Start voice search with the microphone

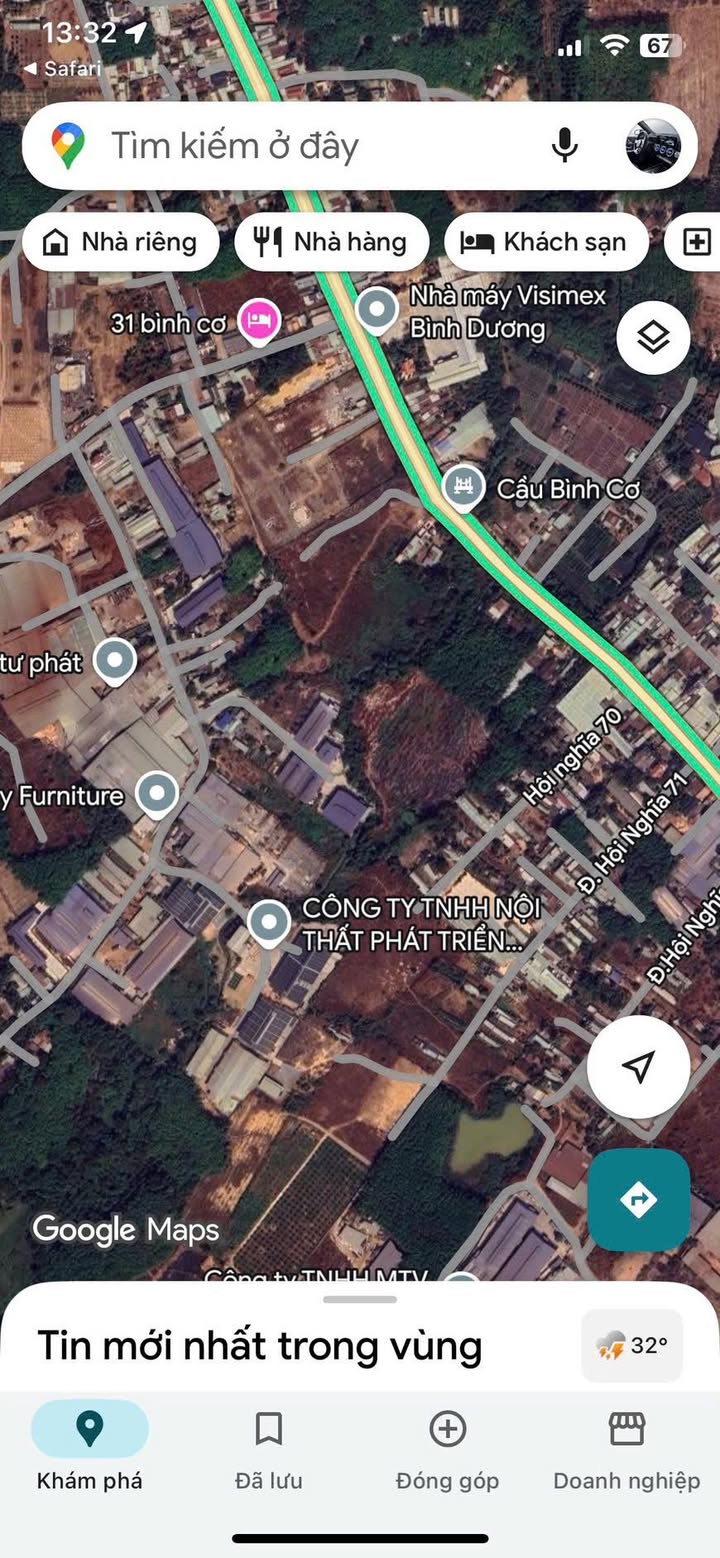pos(565,146)
